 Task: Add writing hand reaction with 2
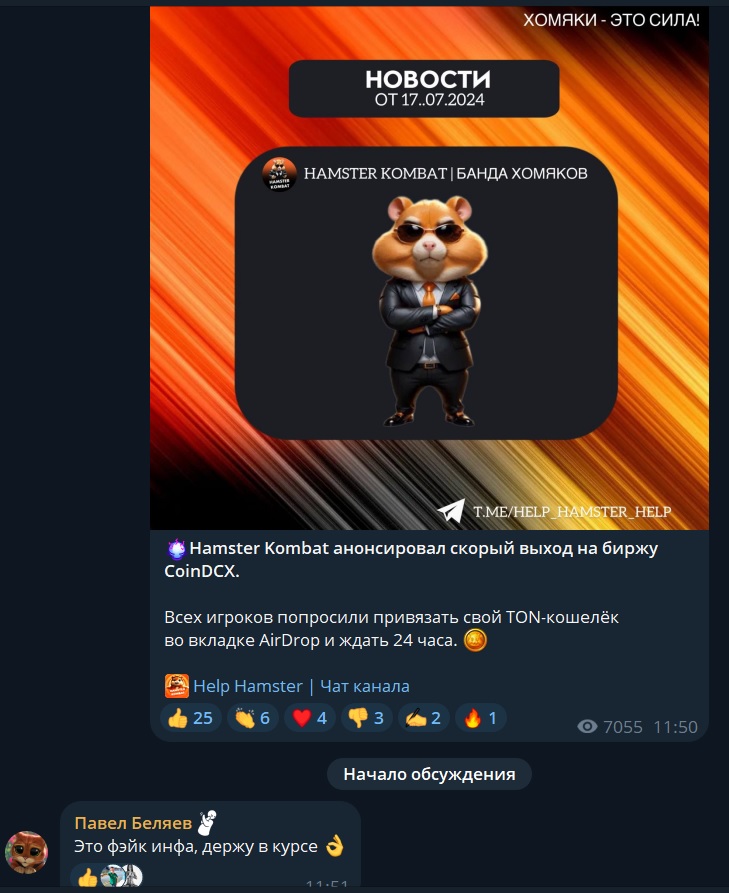(x=422, y=717)
